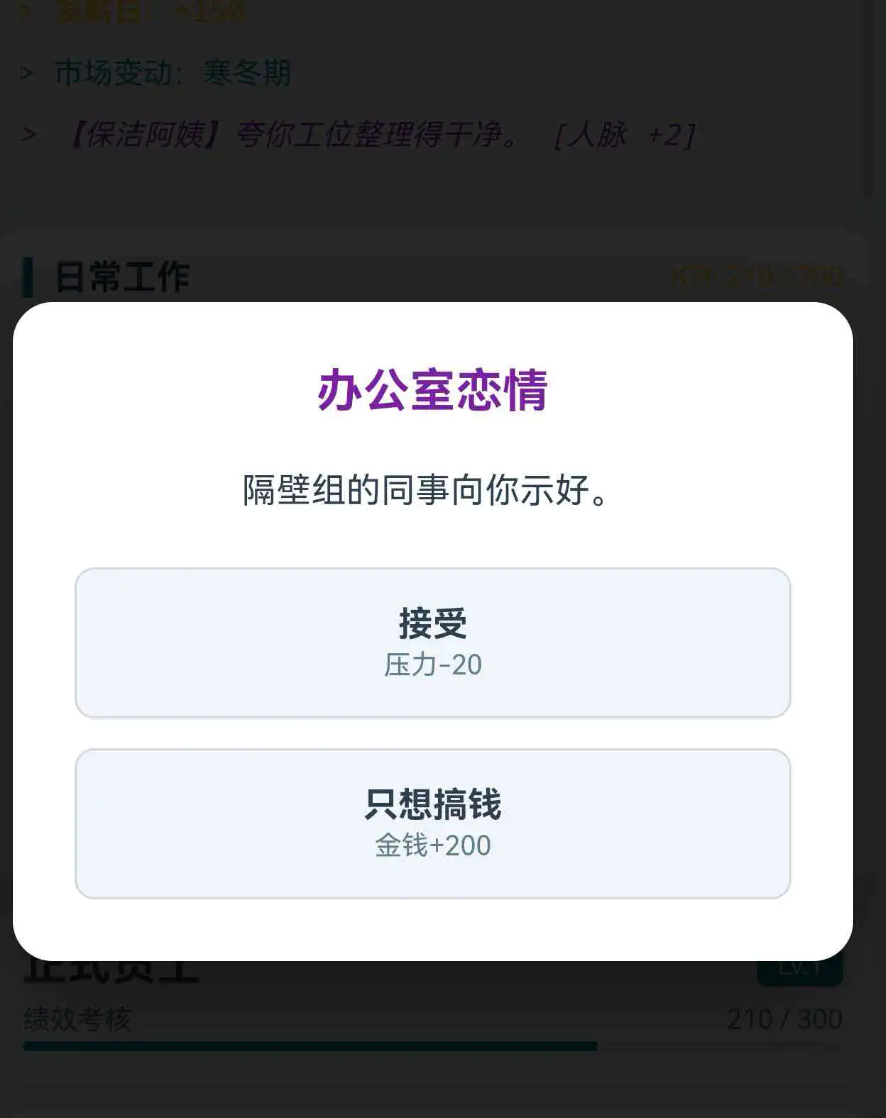
Task: Choose 接受 to reduce pressure by 20
Action: [x=432, y=642]
